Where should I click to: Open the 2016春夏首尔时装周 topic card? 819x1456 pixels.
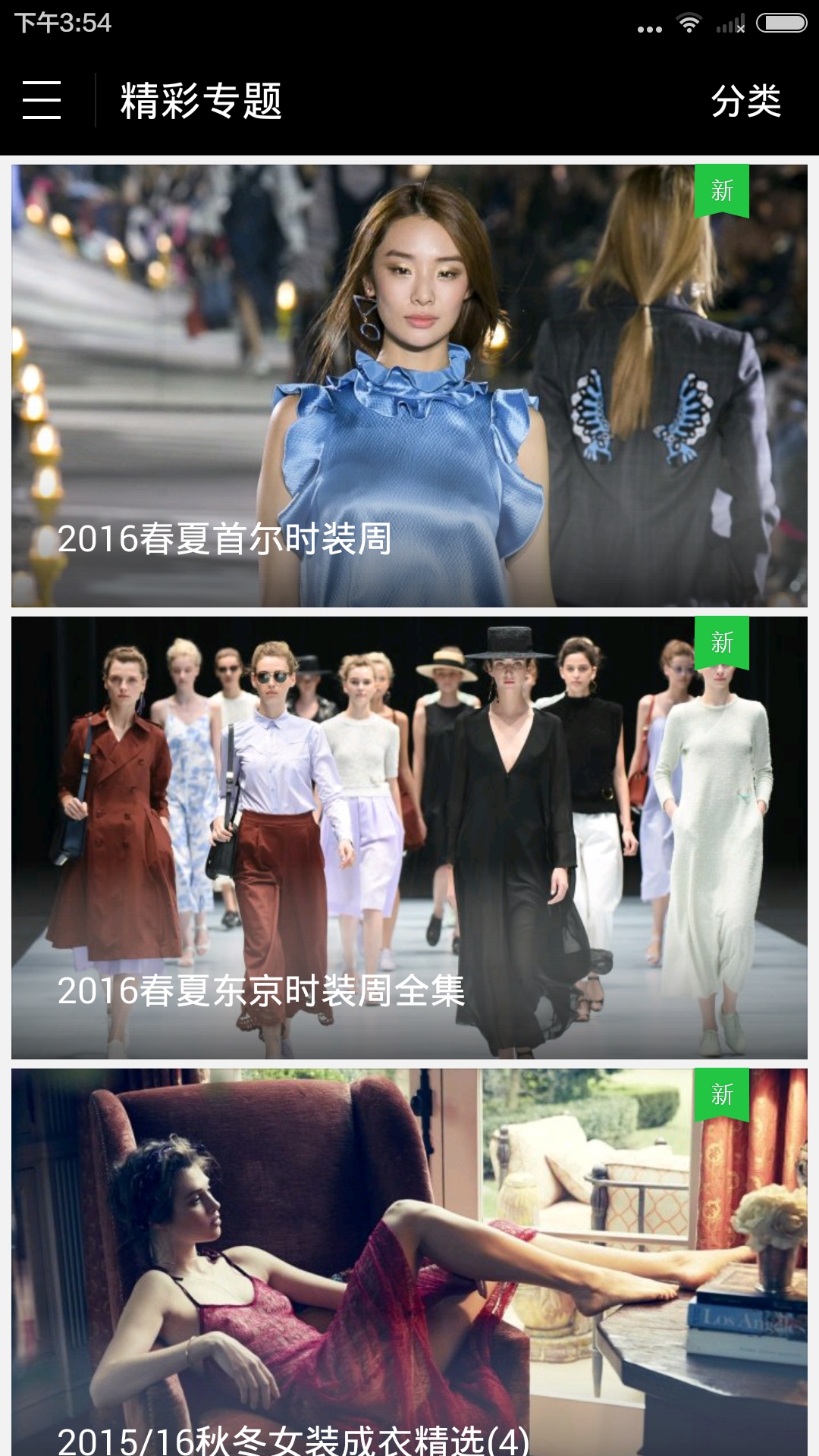pyautogui.click(x=409, y=385)
